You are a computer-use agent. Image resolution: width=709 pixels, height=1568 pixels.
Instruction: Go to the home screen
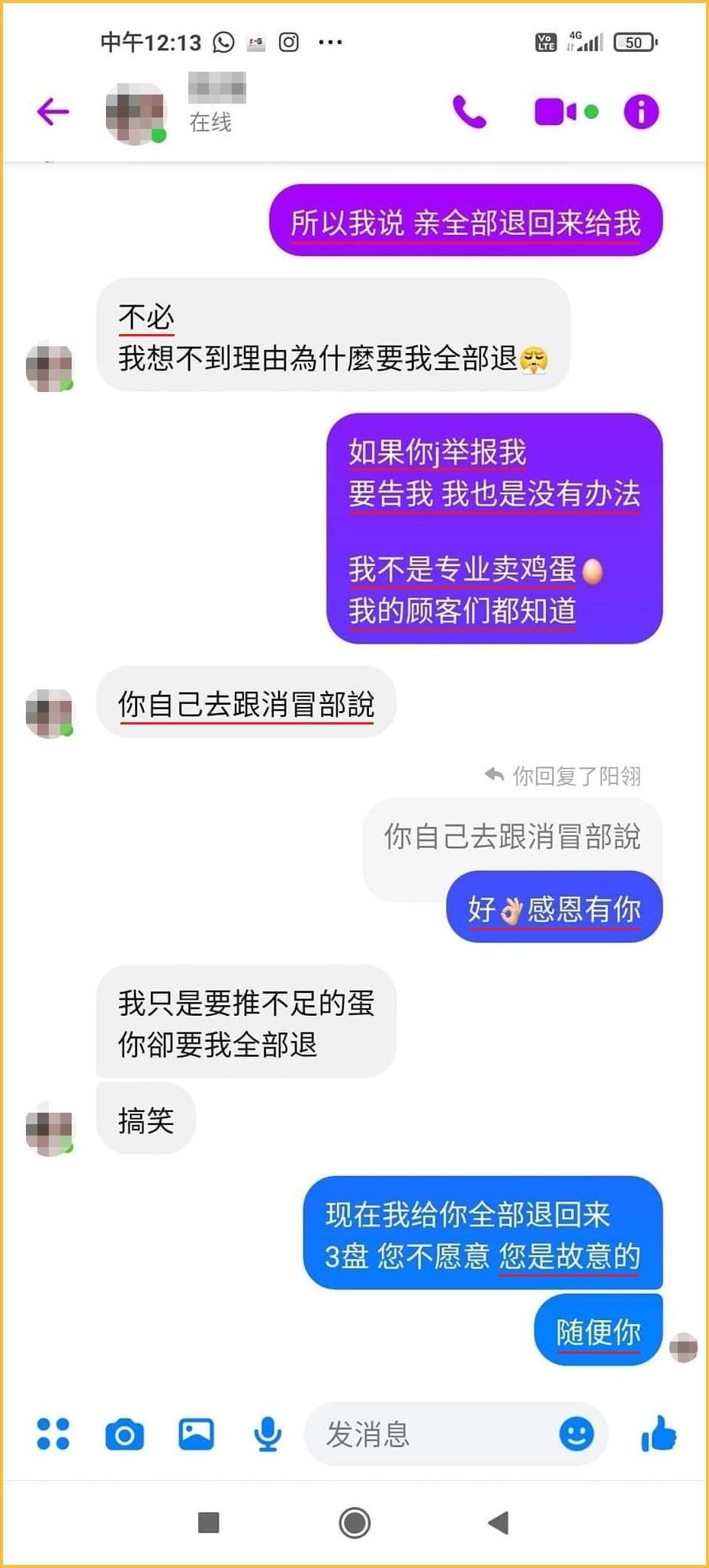point(354,1523)
